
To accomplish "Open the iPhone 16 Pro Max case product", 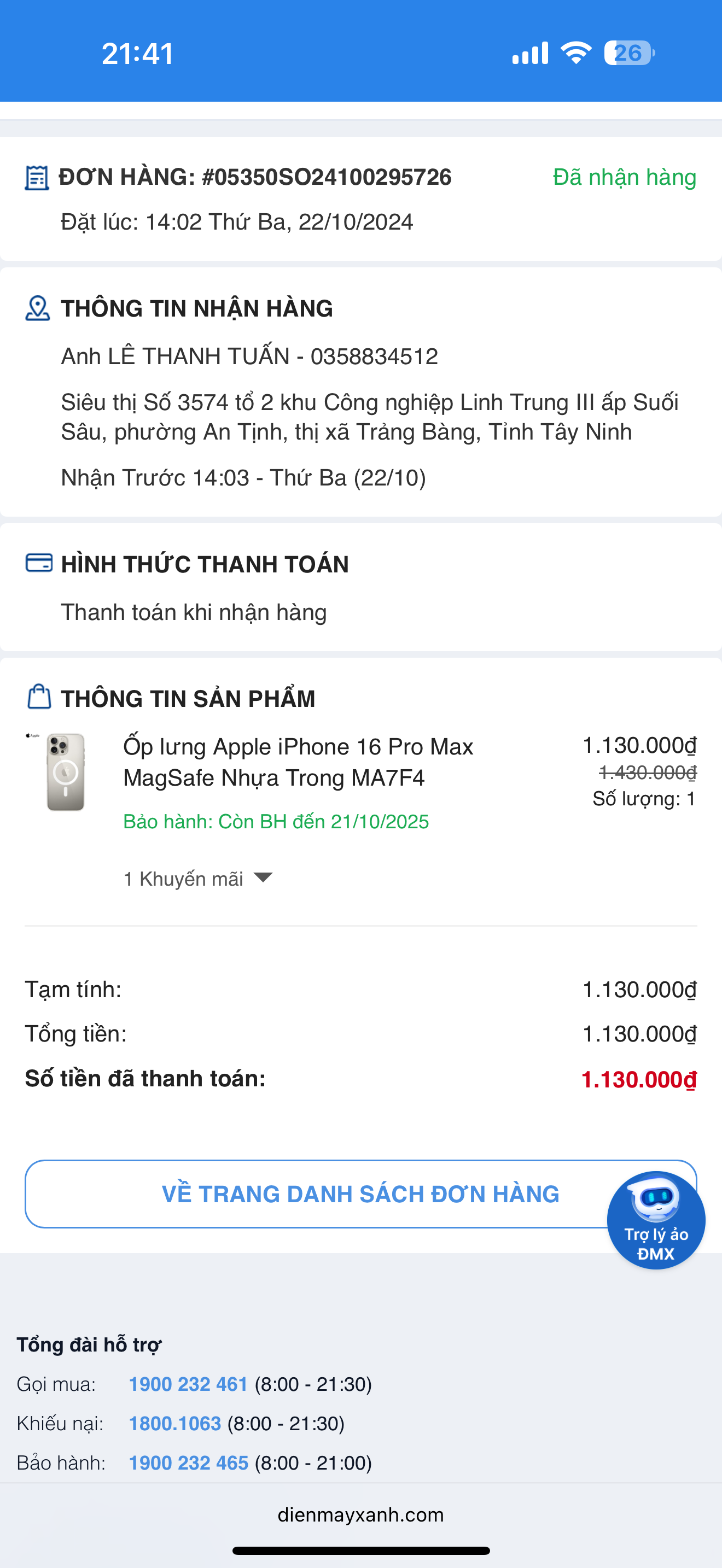I will [x=298, y=762].
